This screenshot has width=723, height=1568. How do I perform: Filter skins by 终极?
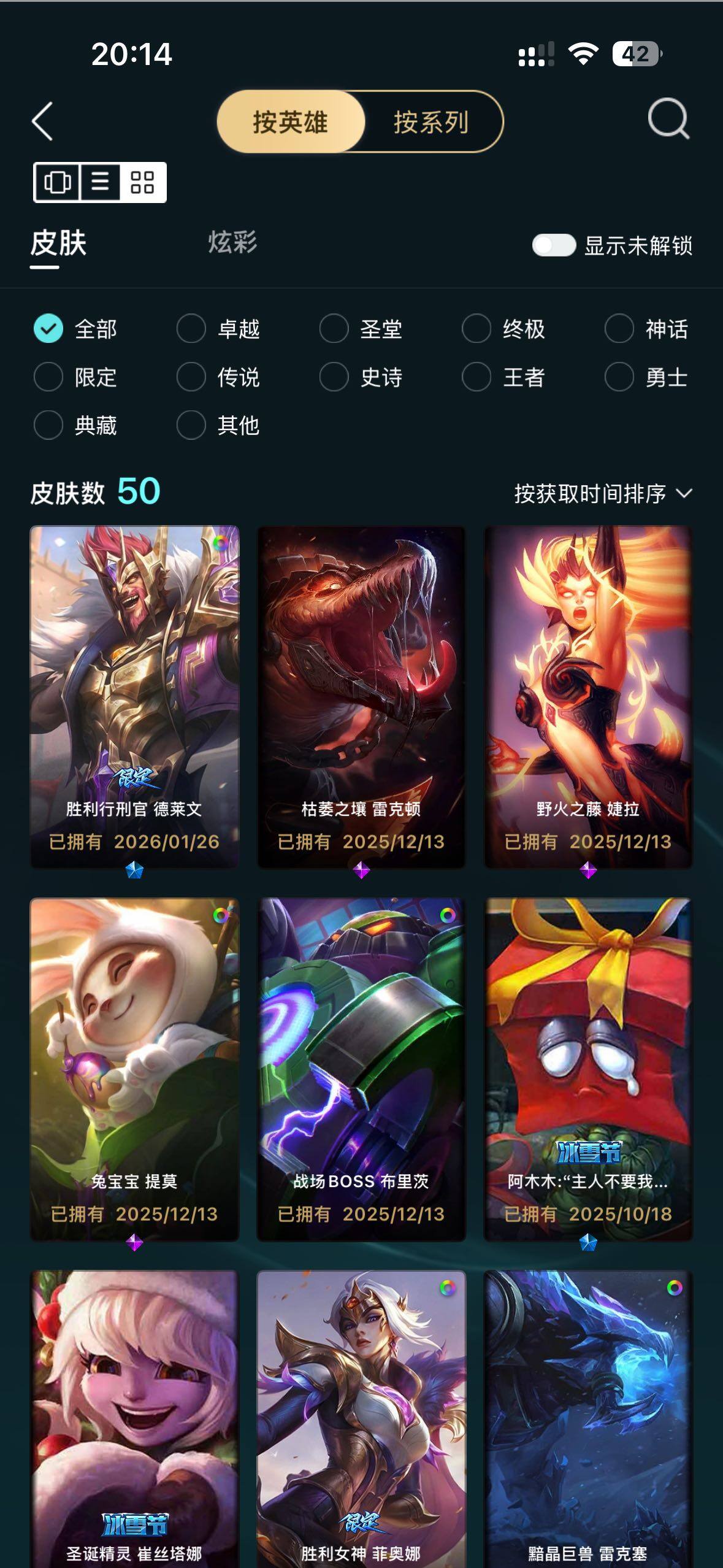pos(476,329)
